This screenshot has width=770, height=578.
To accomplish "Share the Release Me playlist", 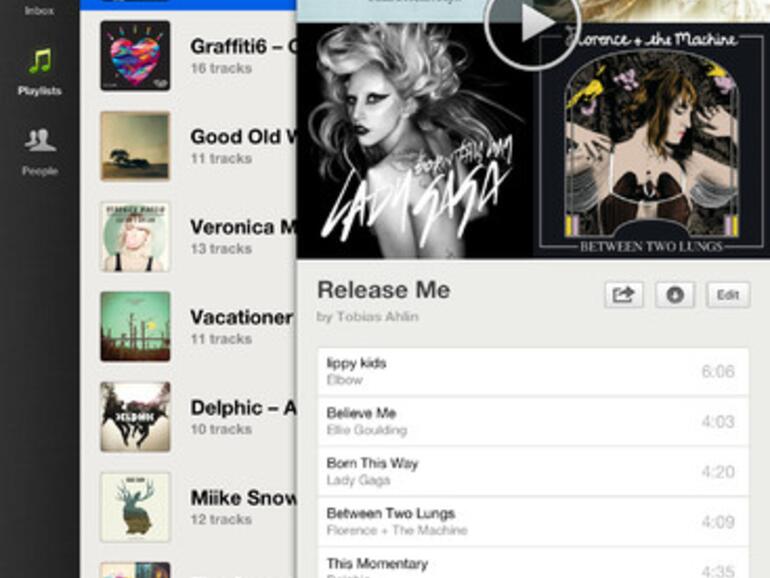I will [x=623, y=295].
